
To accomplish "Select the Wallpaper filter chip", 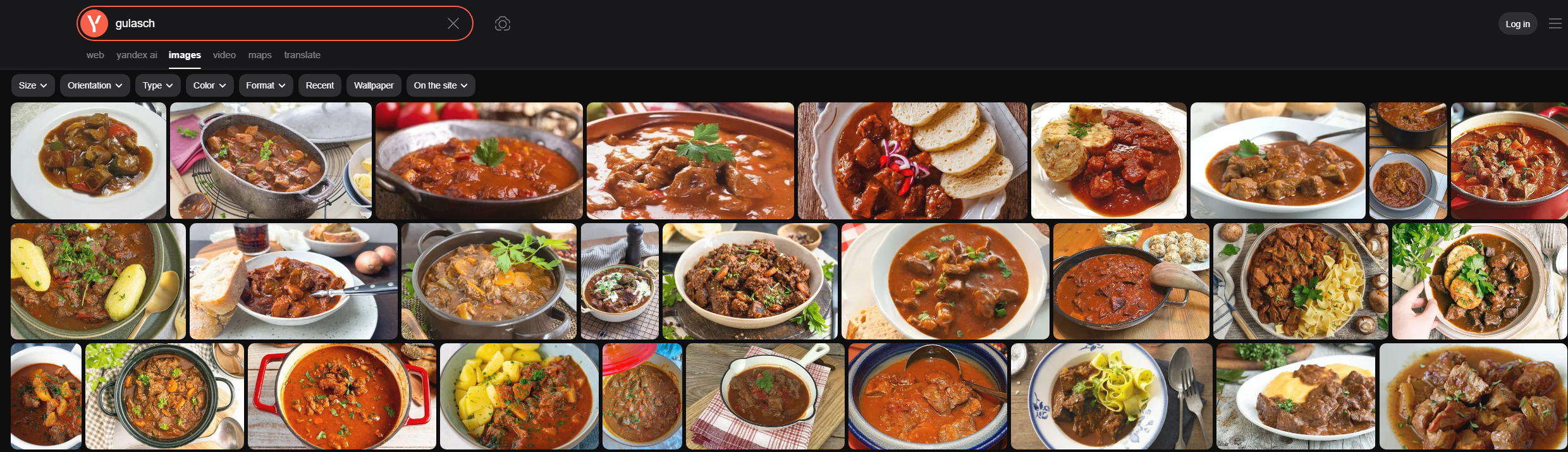I will (x=374, y=85).
